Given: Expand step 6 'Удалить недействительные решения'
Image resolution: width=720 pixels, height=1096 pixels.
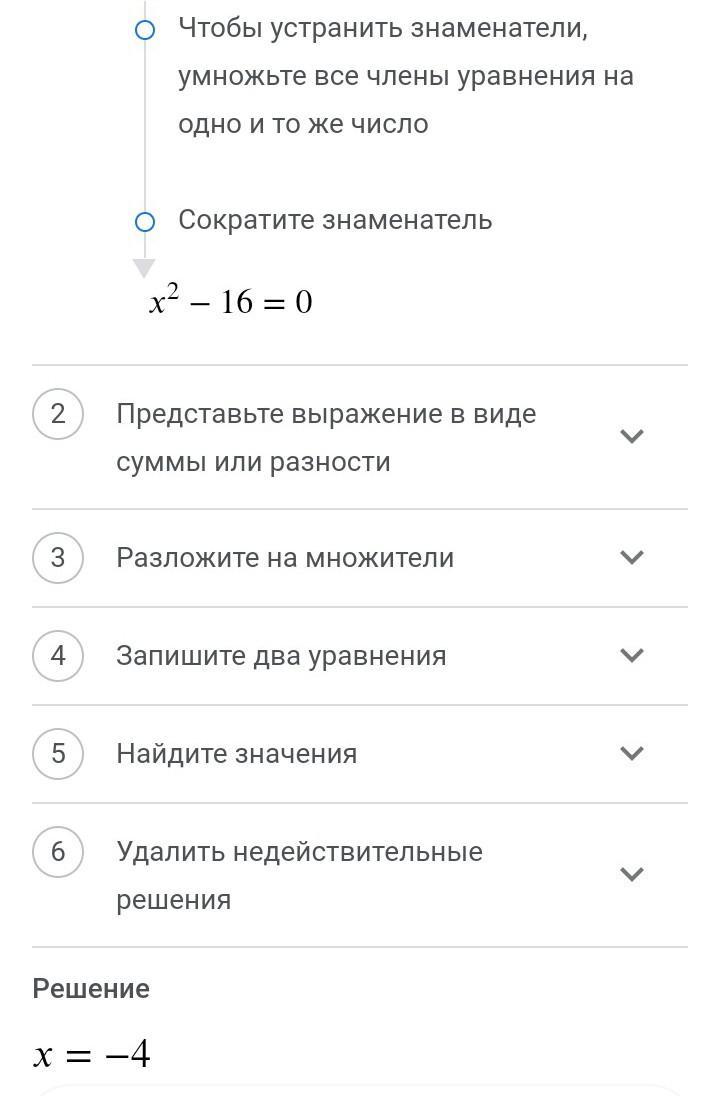Looking at the screenshot, I should pyautogui.click(x=631, y=875).
